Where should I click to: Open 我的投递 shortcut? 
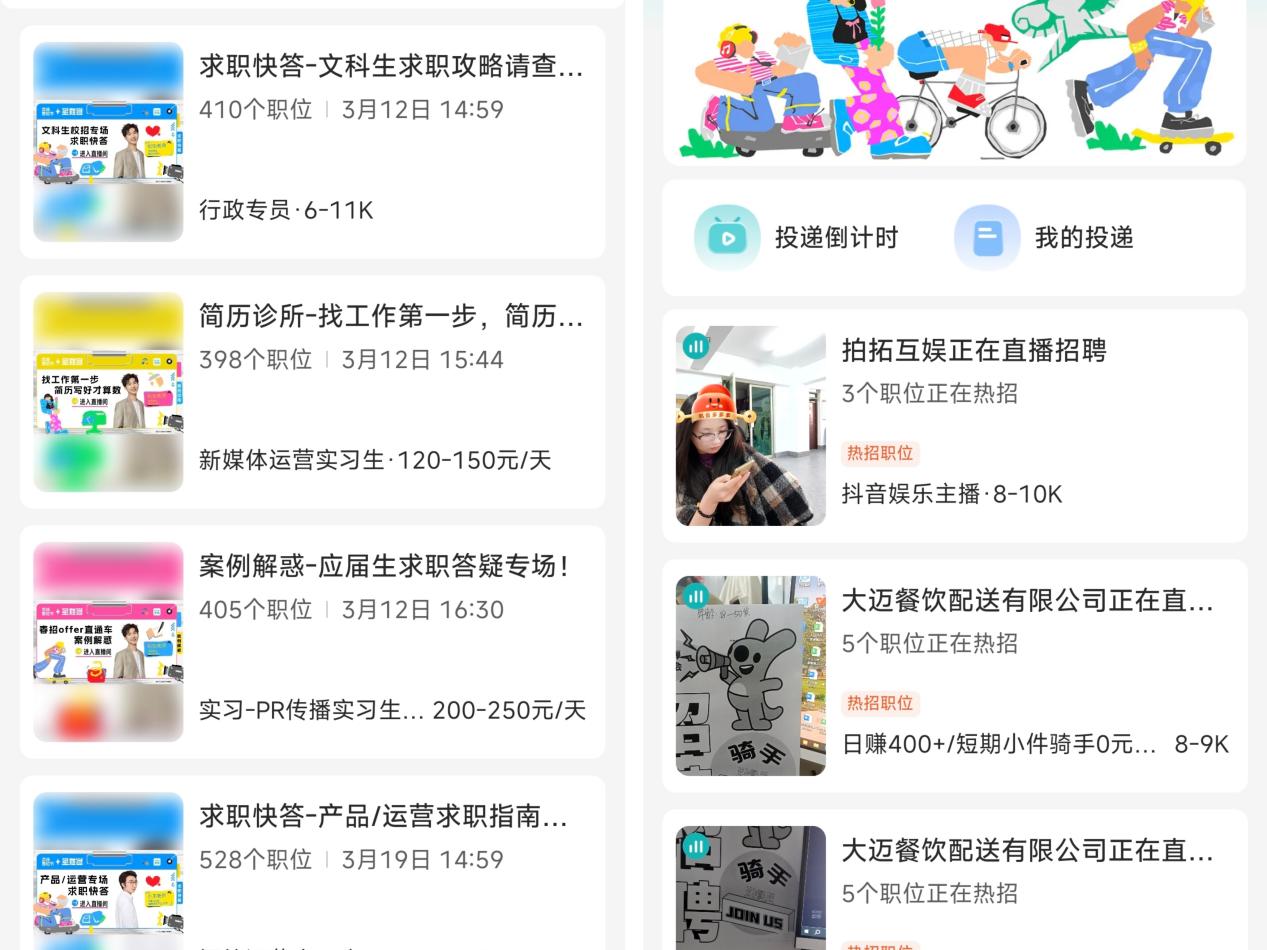(1045, 238)
